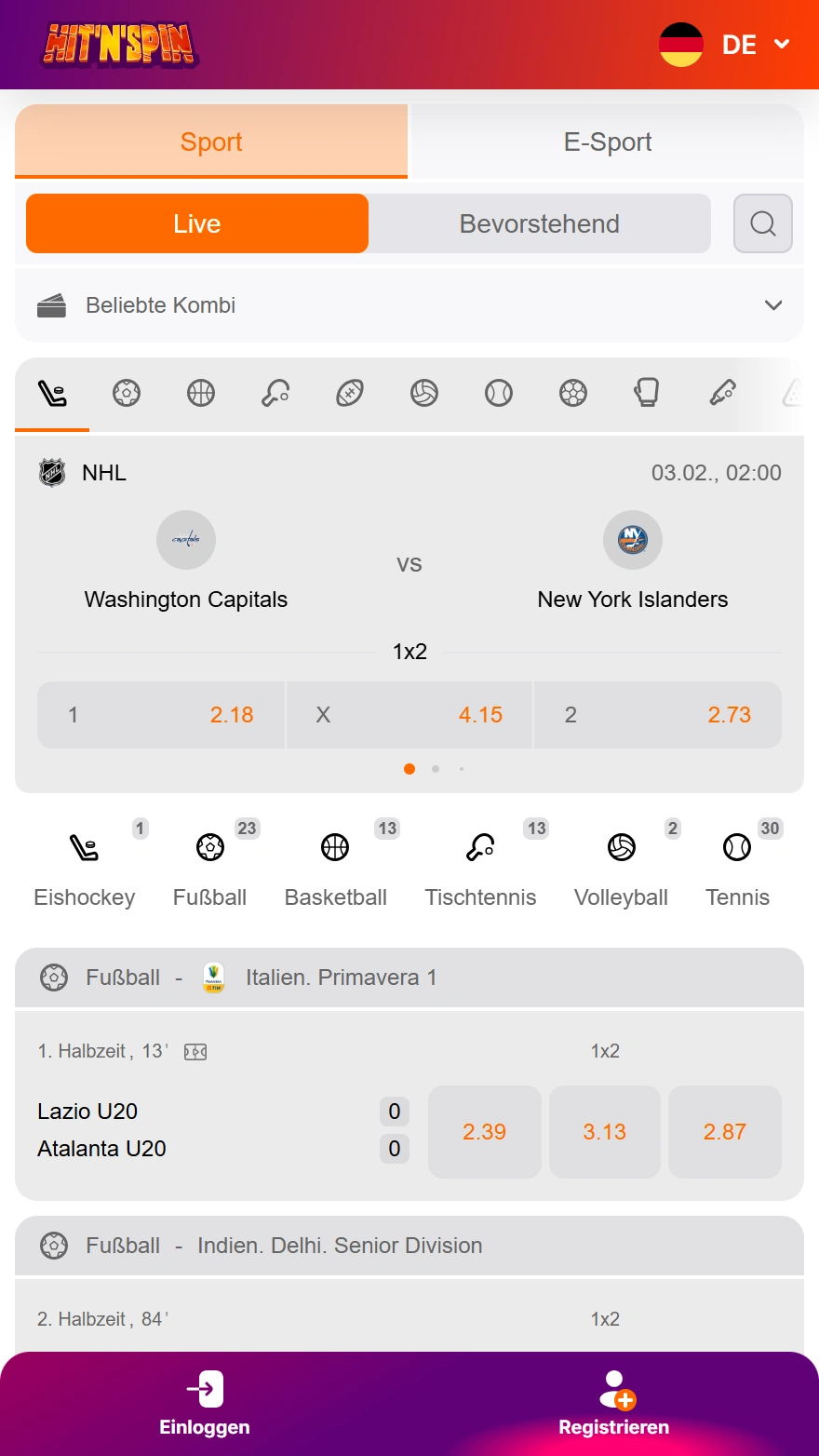Open the DE language selector
Viewport: 819px width, 1456px height.
pyautogui.click(x=726, y=45)
